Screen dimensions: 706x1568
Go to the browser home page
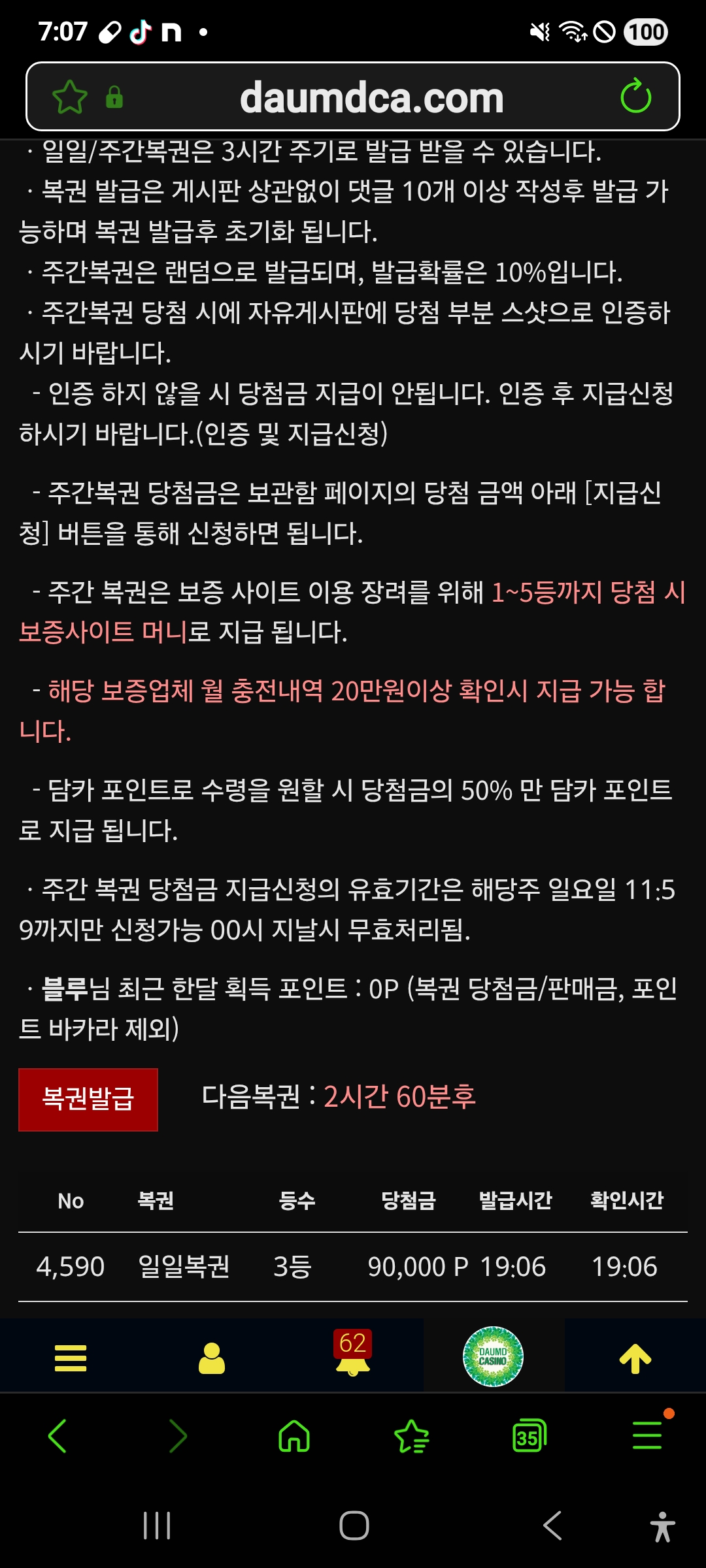(x=294, y=1436)
